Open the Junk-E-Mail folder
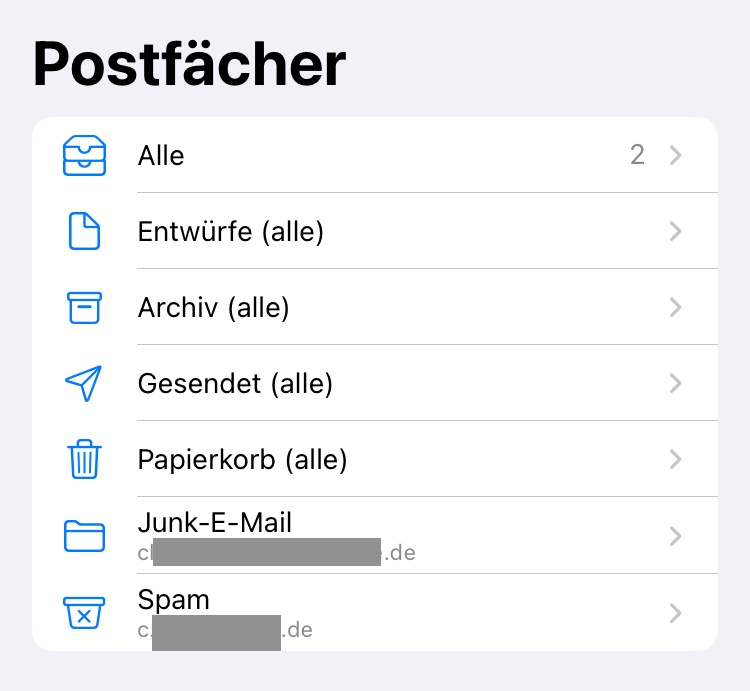The image size is (750, 691). coord(375,535)
